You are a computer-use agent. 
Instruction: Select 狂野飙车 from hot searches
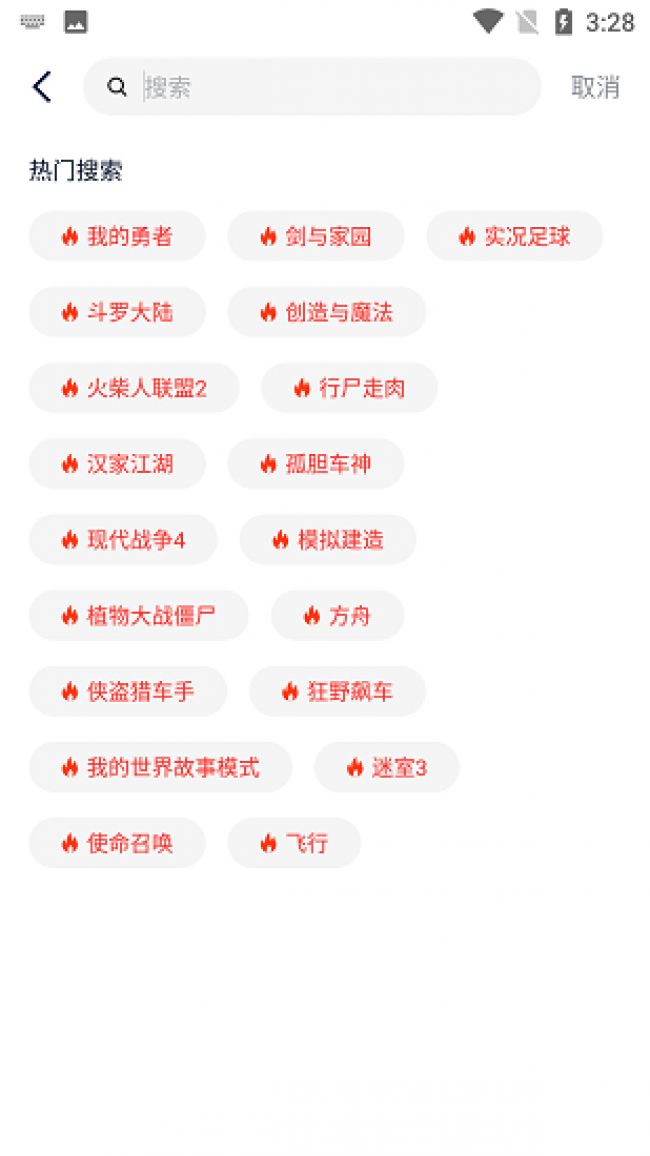click(337, 691)
